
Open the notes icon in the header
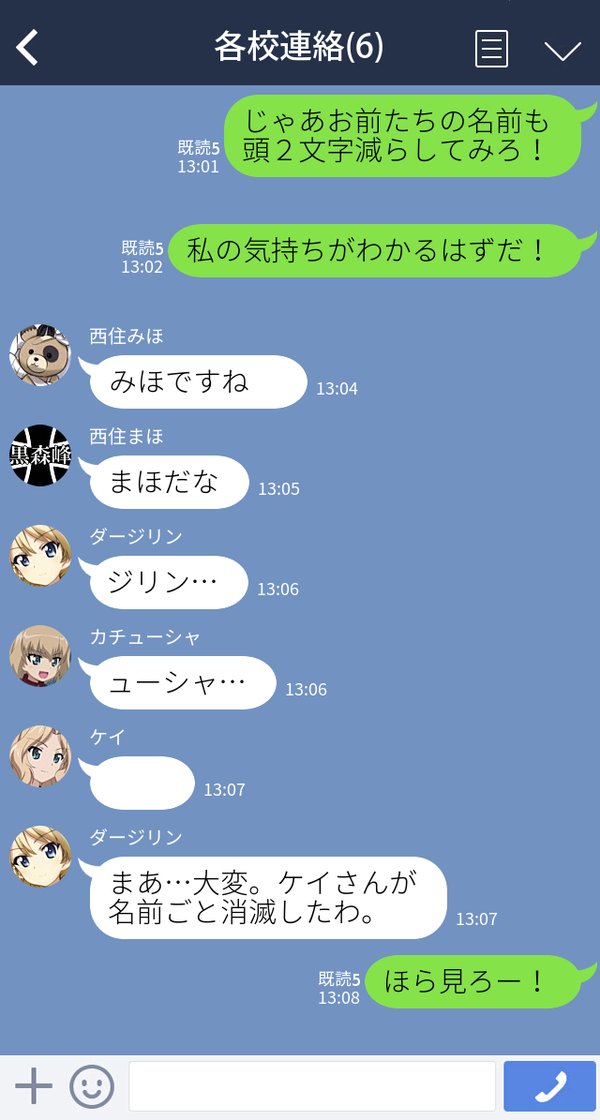491,48
